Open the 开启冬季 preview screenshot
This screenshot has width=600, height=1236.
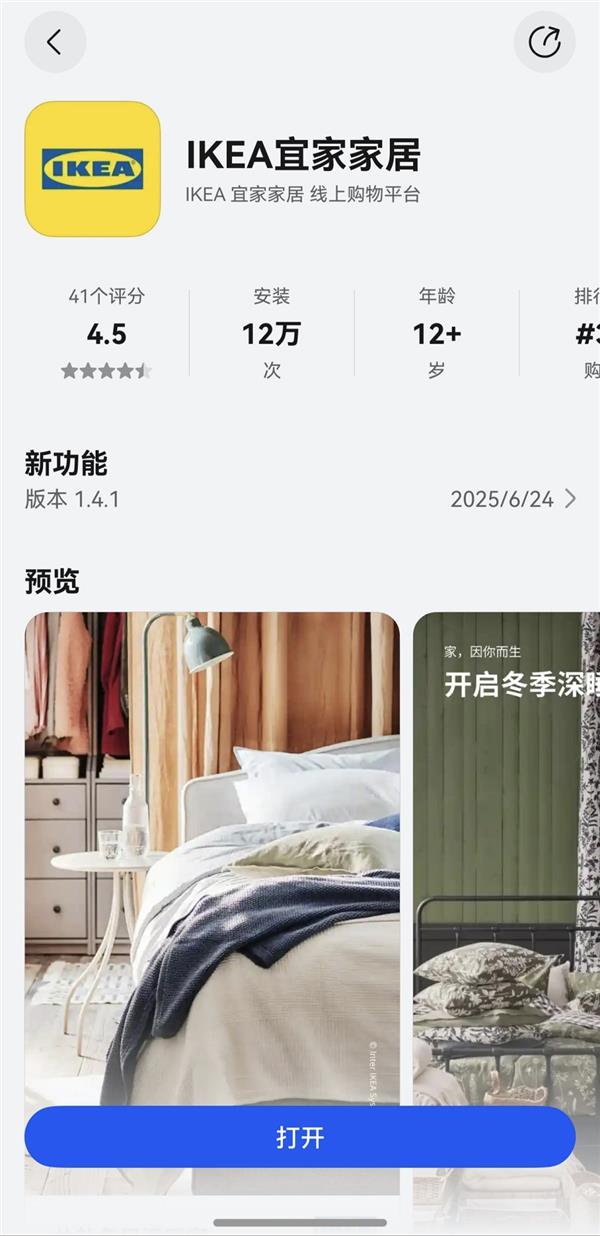[506, 850]
